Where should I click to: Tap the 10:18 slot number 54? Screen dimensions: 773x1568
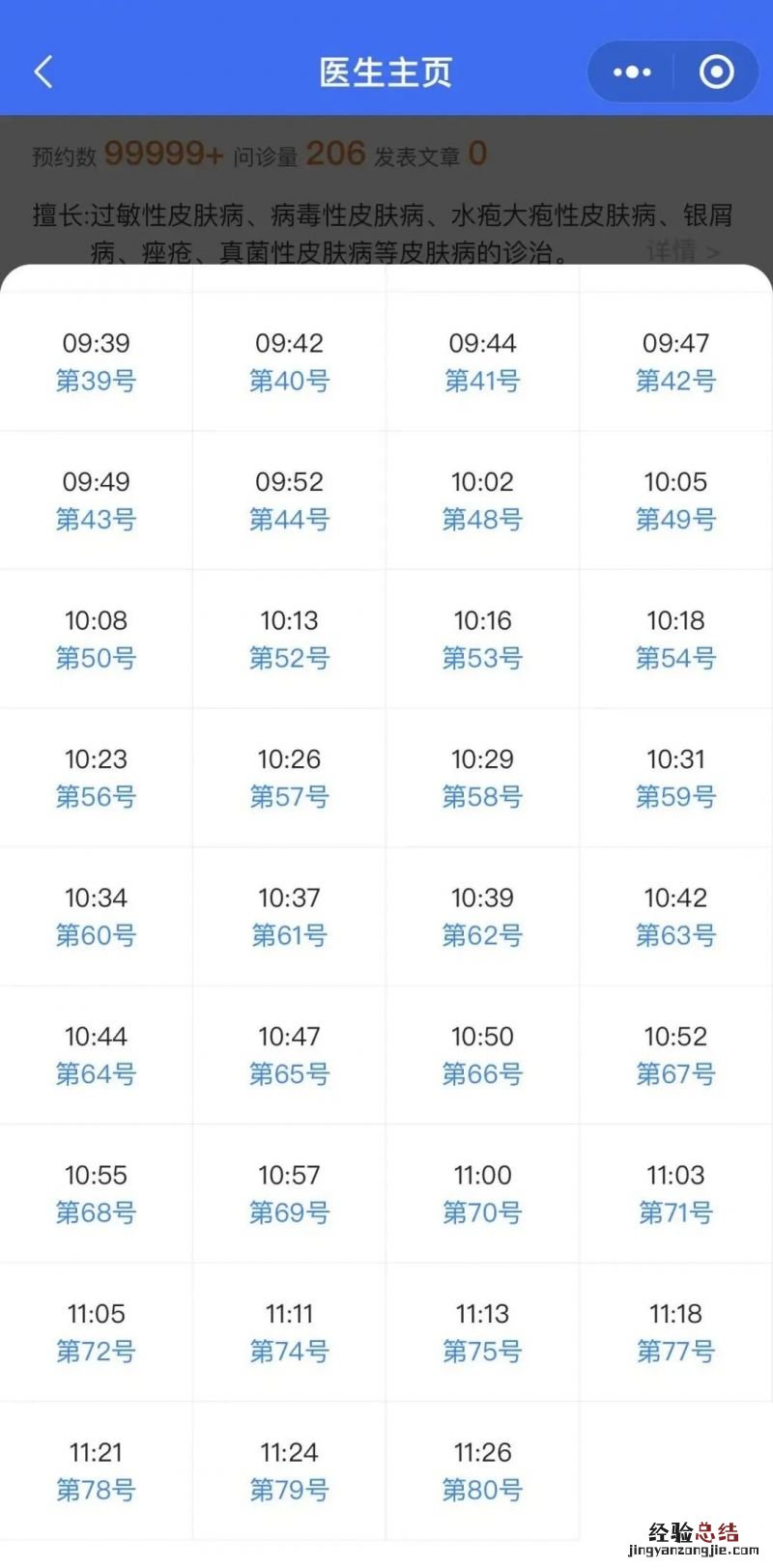tap(675, 640)
